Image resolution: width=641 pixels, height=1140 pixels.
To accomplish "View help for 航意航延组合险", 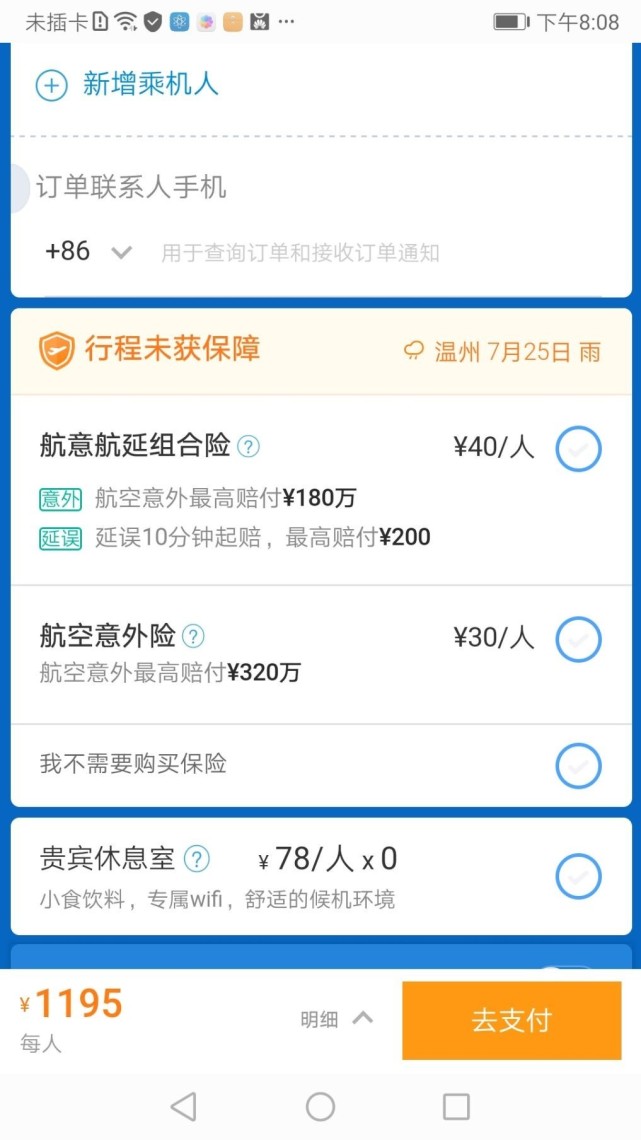I will [x=249, y=446].
